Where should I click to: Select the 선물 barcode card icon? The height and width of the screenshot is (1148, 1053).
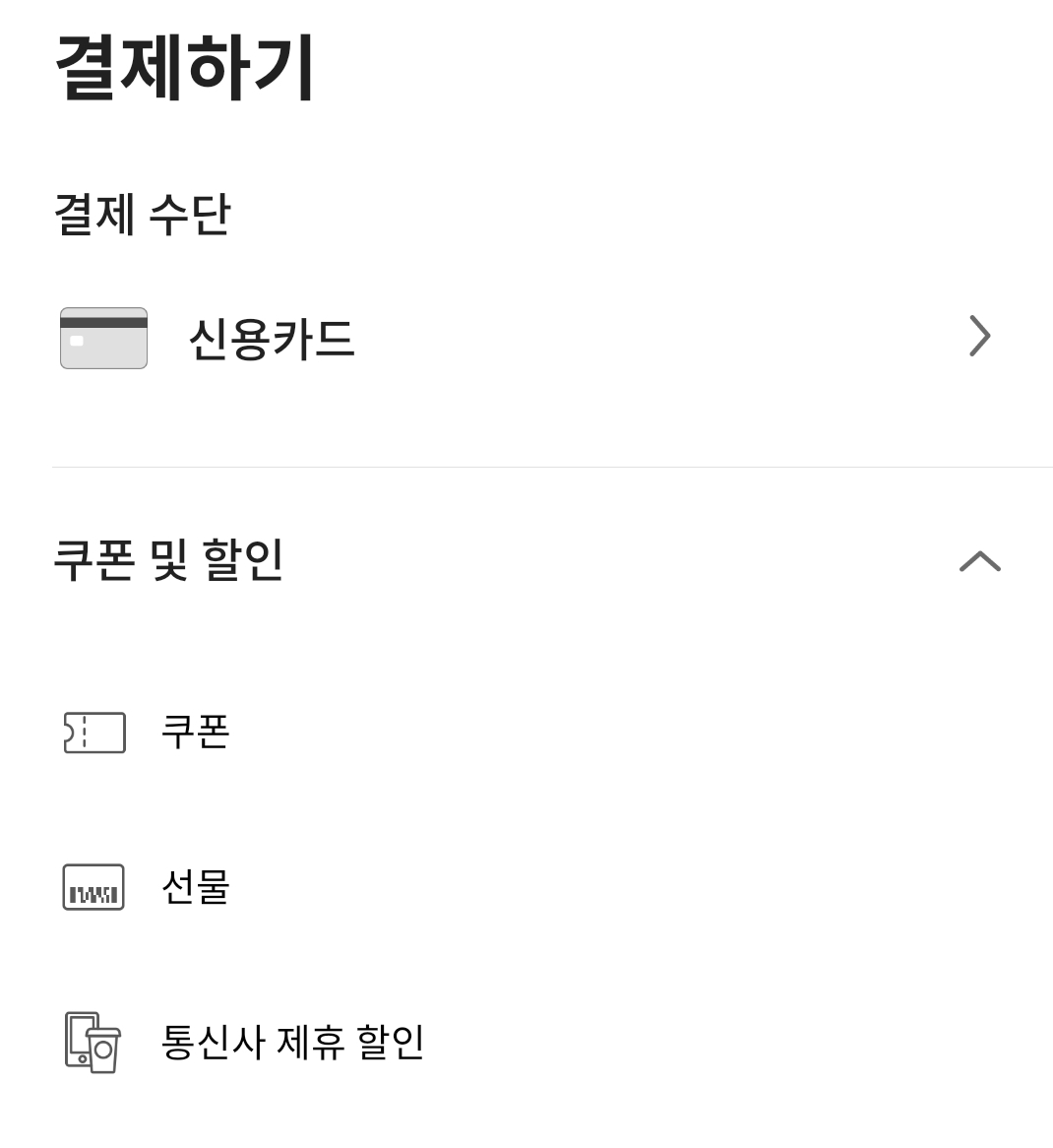pyautogui.click(x=93, y=886)
